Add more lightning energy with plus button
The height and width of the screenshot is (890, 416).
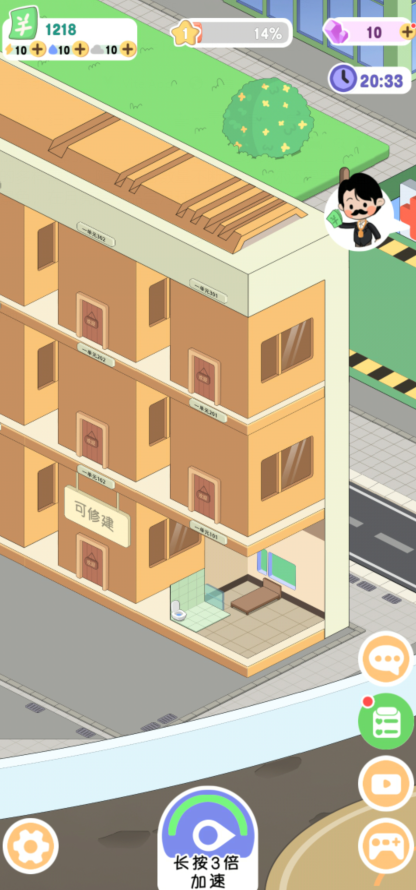(x=37, y=49)
